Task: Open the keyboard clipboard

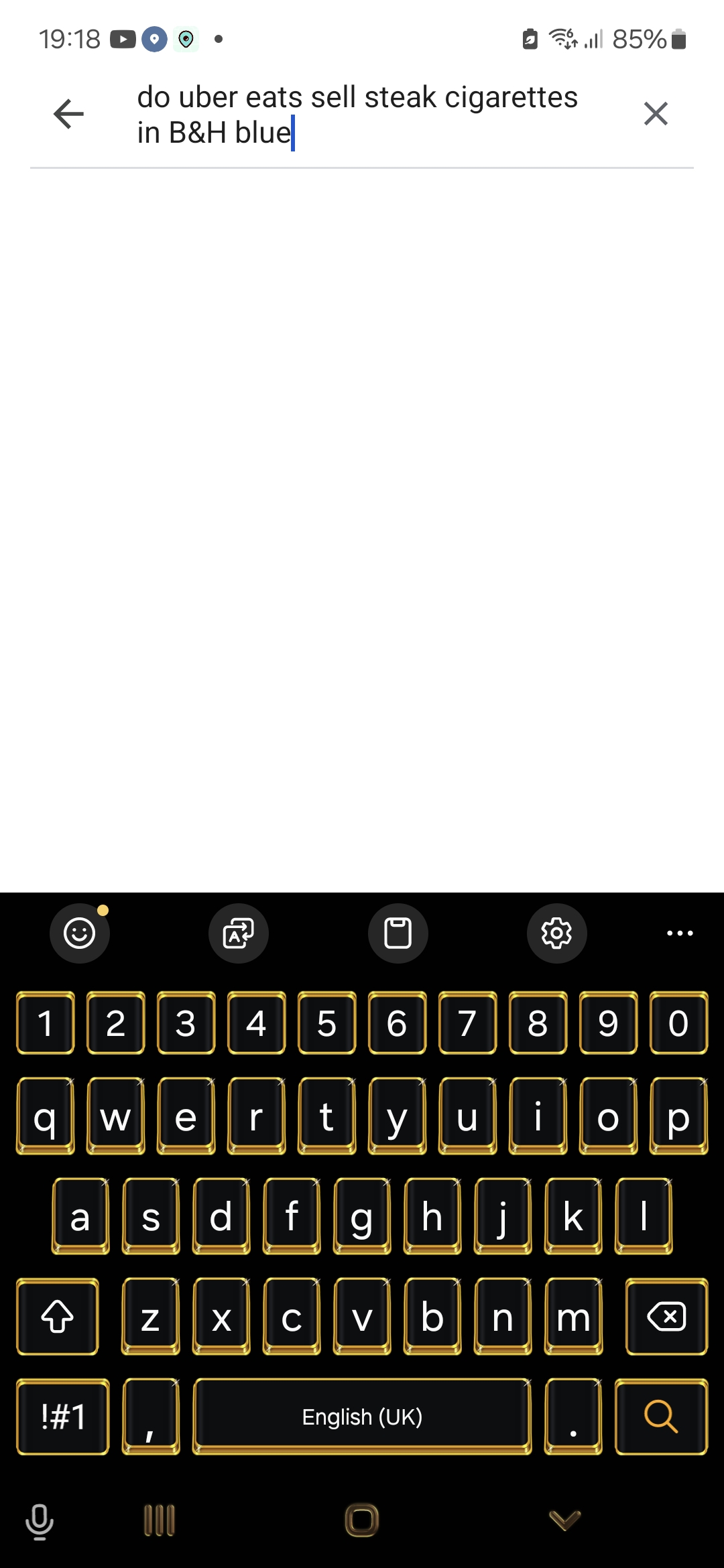Action: click(x=398, y=933)
